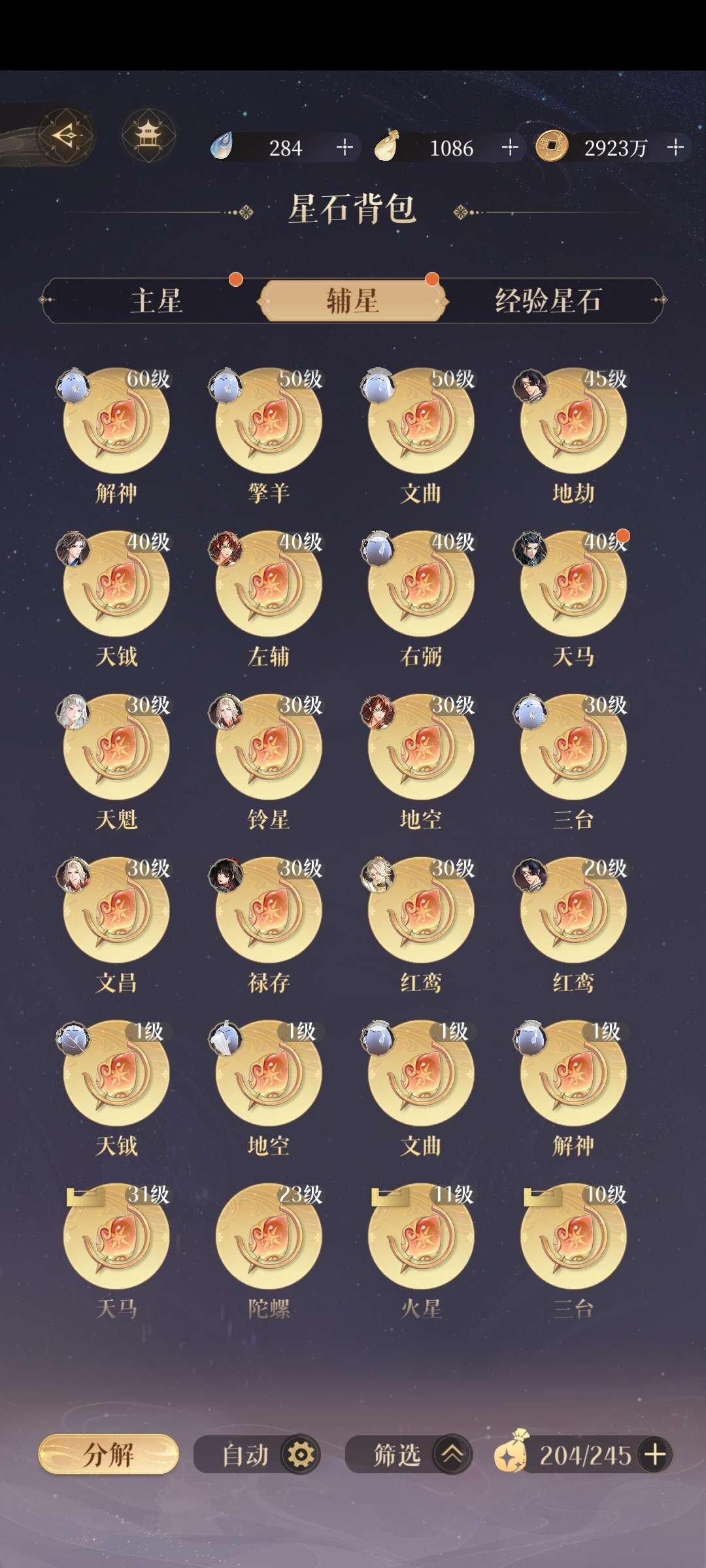Select the 辅星 tab
This screenshot has width=706, height=1568.
point(353,301)
